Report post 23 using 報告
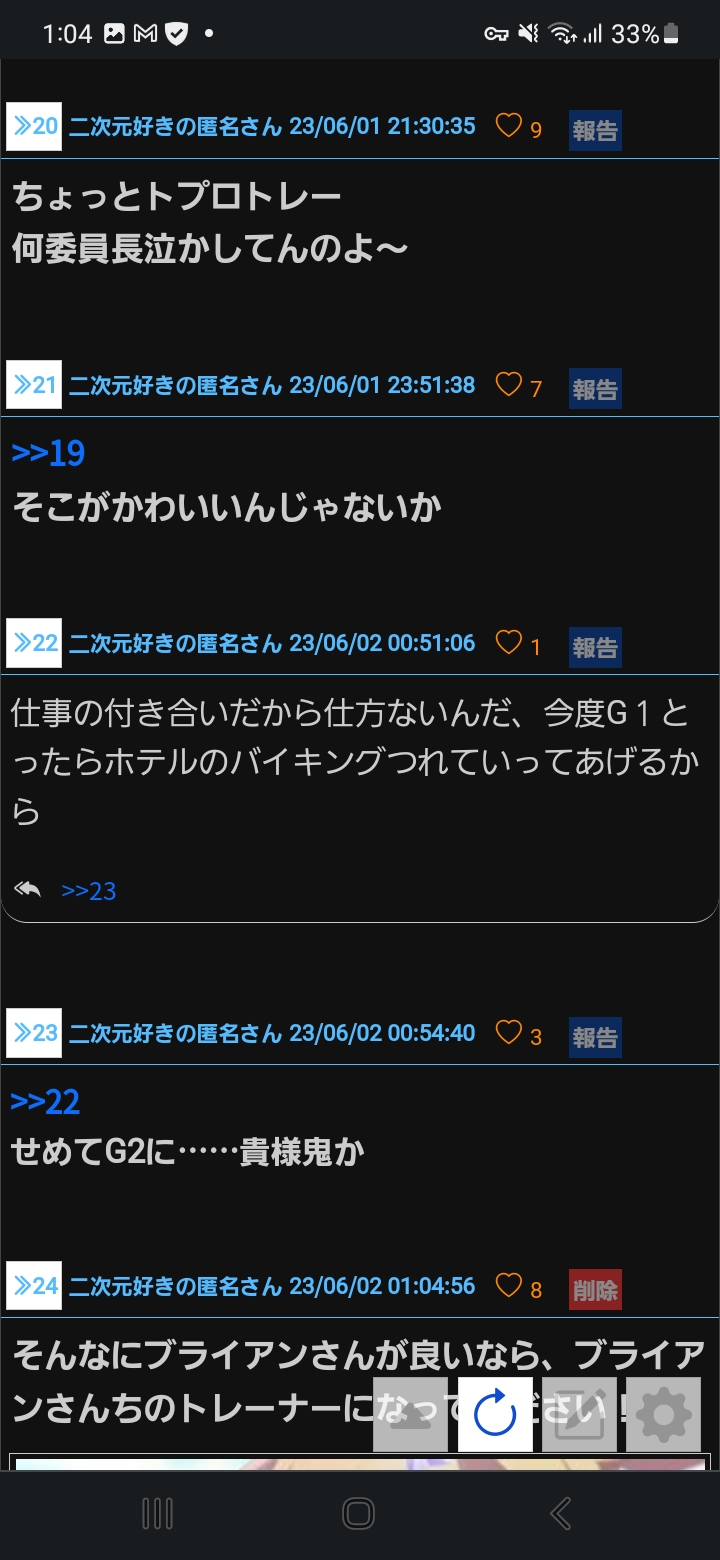Image resolution: width=720 pixels, height=1560 pixels. tap(595, 1036)
